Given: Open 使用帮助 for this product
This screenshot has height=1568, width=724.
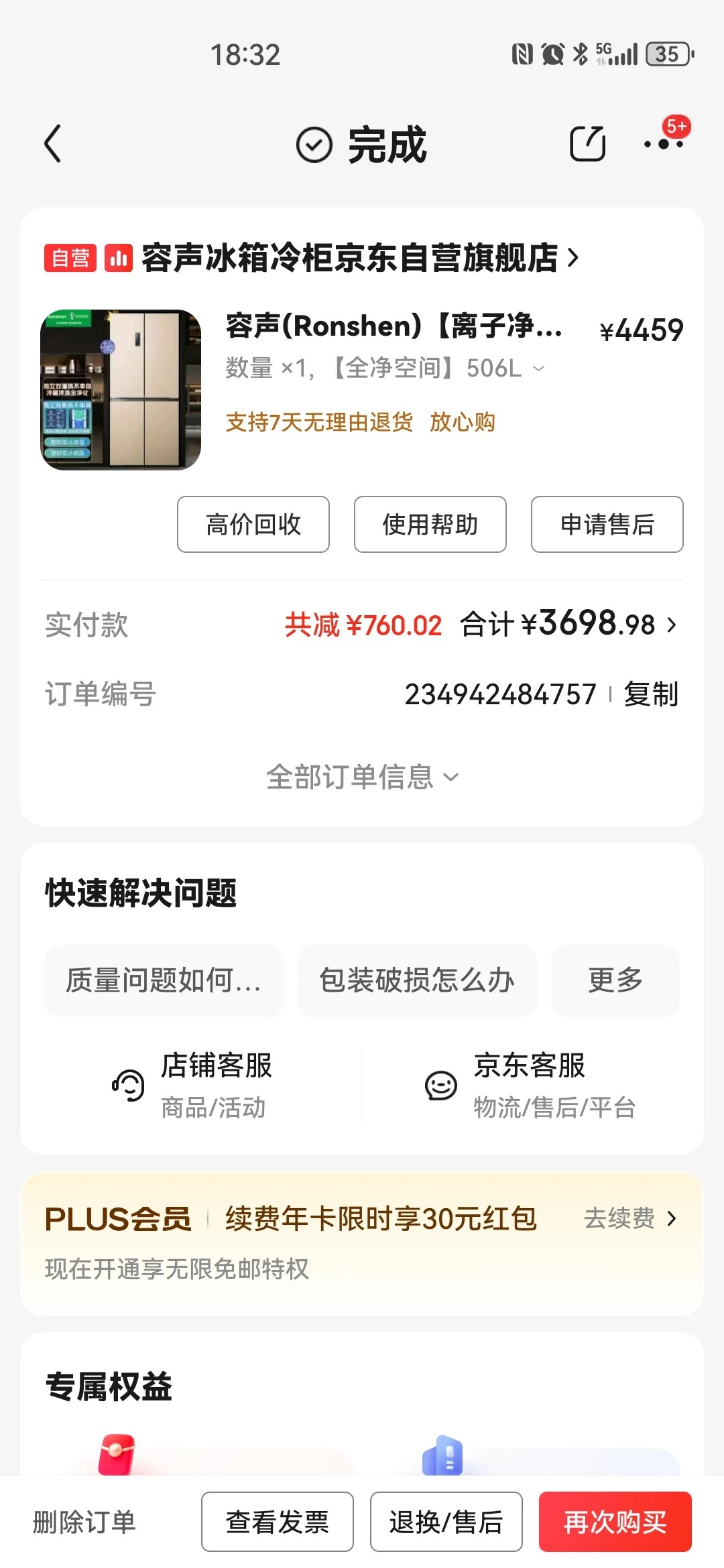Looking at the screenshot, I should point(430,525).
